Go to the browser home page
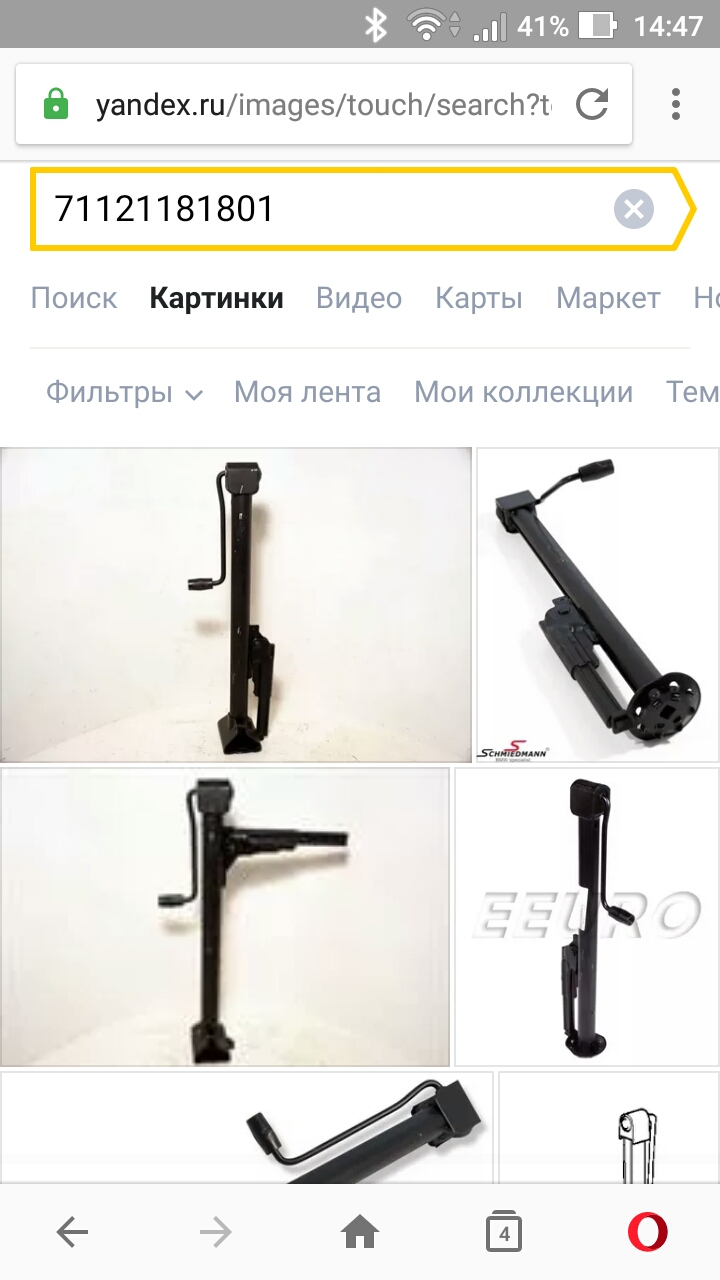 (x=360, y=1233)
